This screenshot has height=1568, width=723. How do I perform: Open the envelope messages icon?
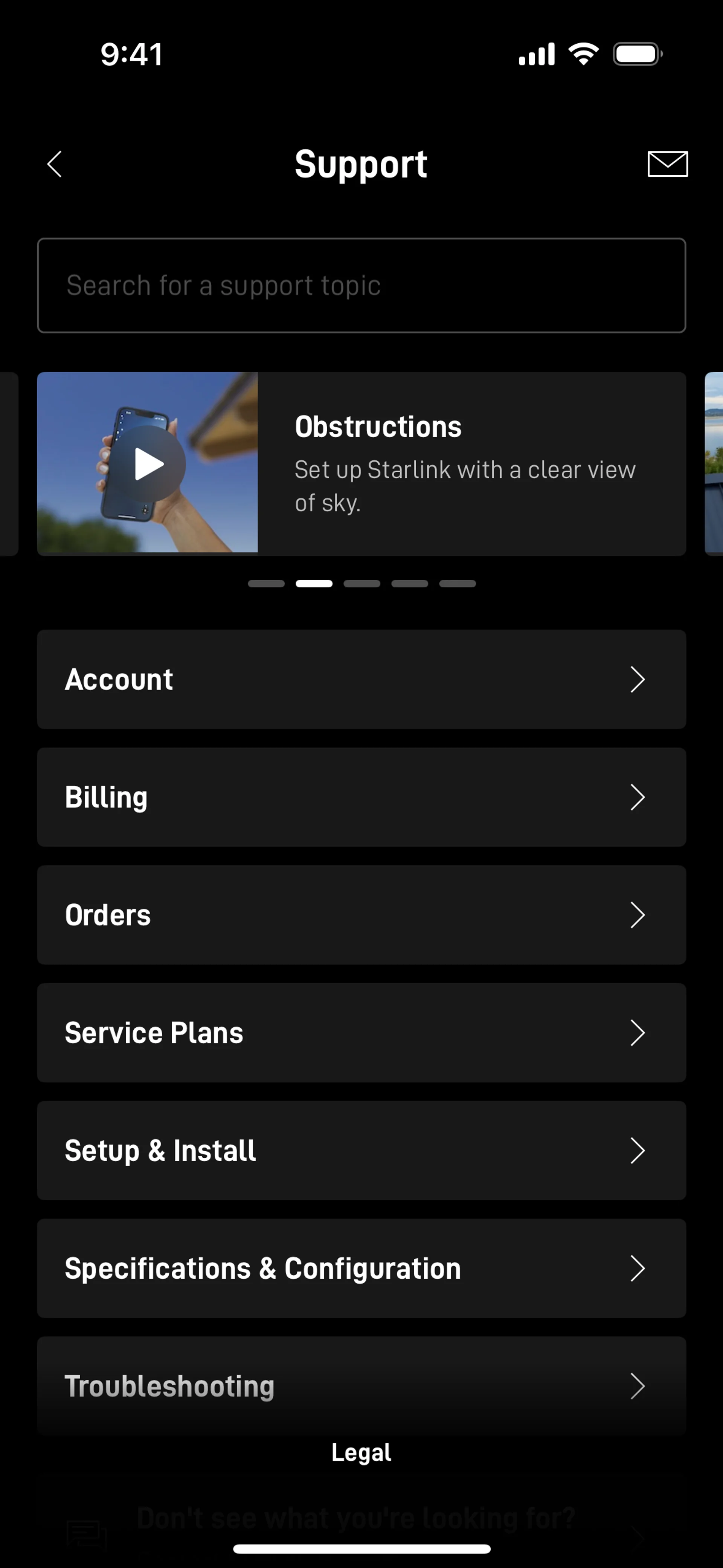click(x=667, y=164)
